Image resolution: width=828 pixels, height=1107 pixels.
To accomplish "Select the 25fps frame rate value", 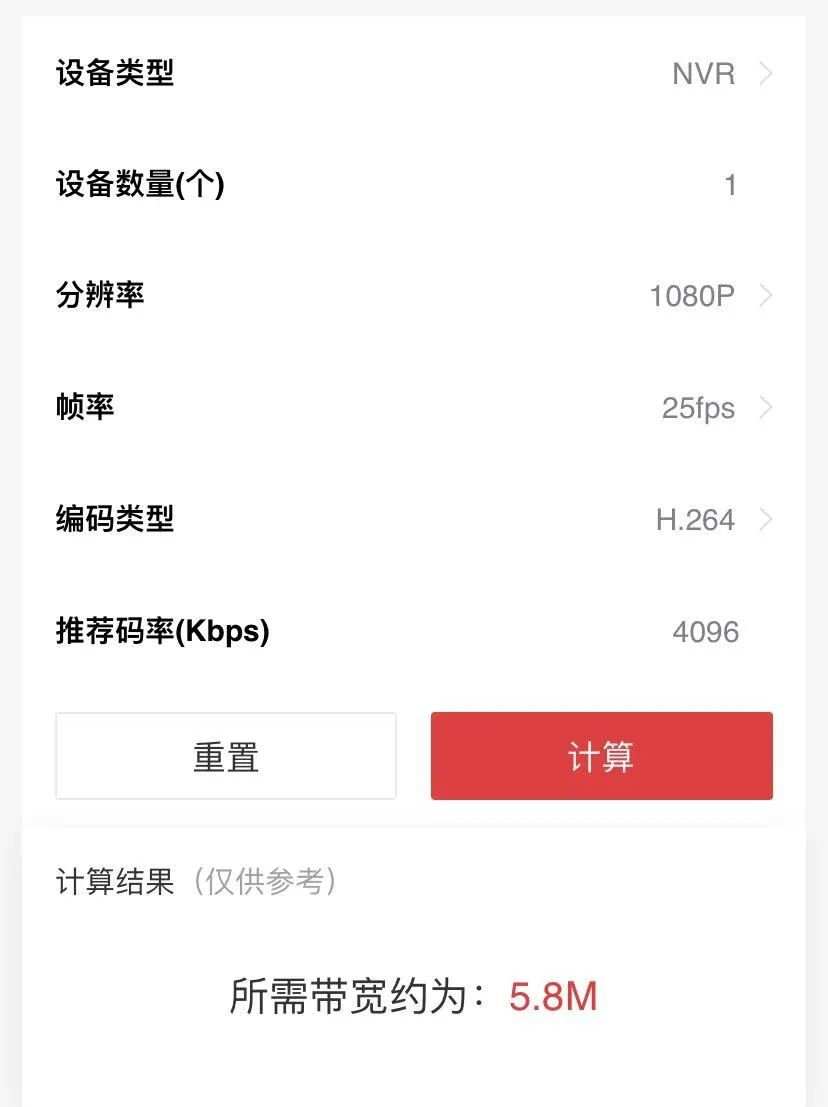I will 700,407.
